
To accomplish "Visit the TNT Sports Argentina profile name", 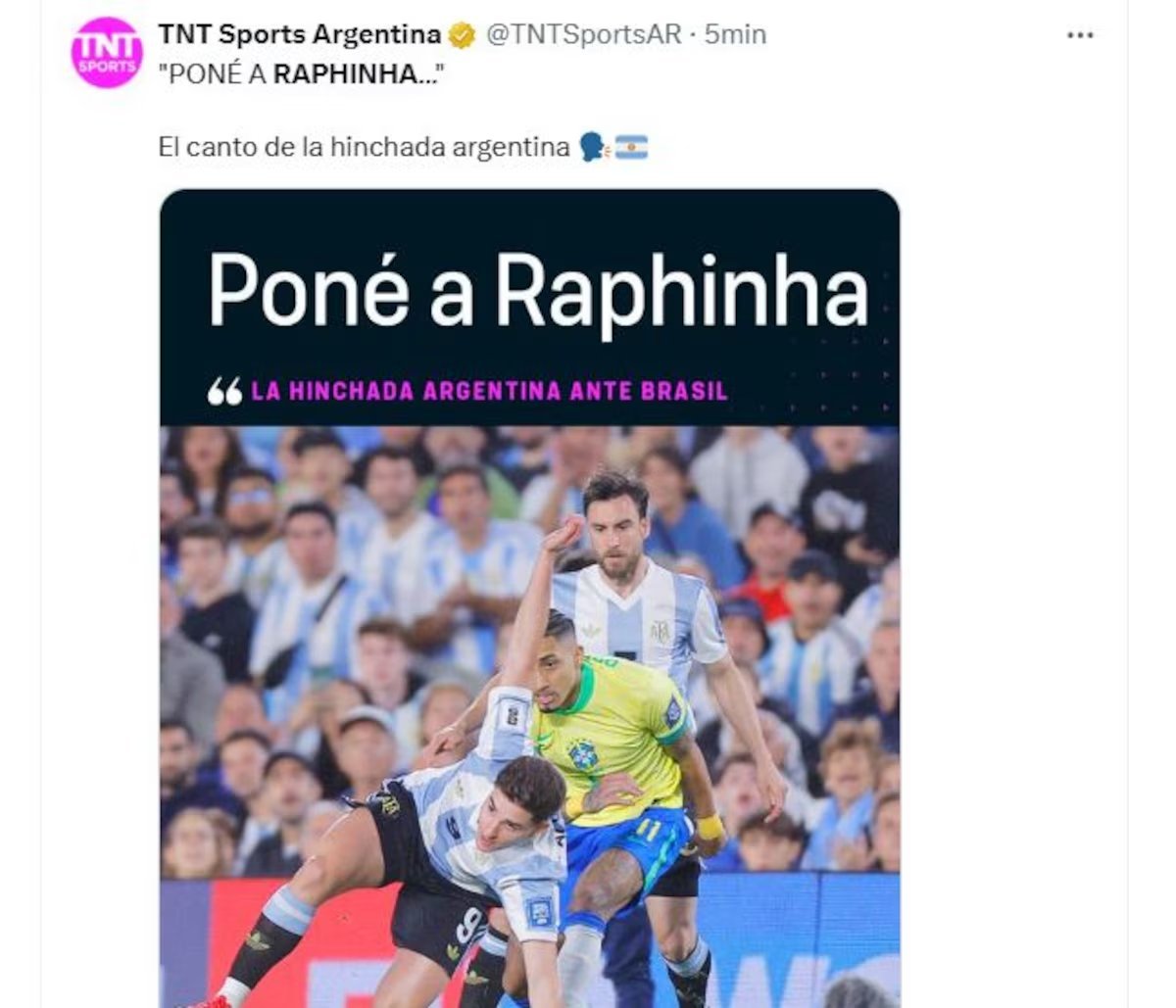I will [x=299, y=34].
